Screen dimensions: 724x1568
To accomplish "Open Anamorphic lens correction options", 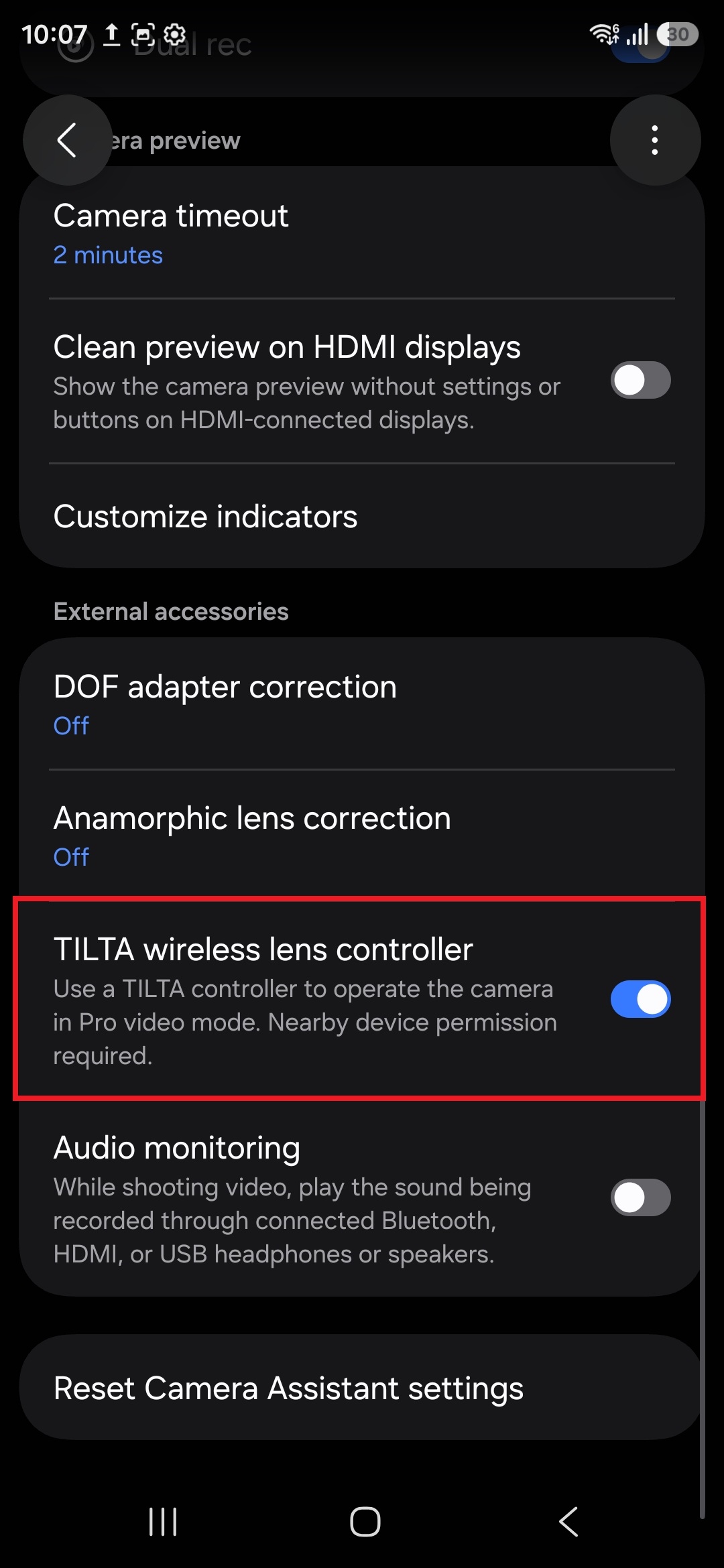I will click(x=268, y=834).
